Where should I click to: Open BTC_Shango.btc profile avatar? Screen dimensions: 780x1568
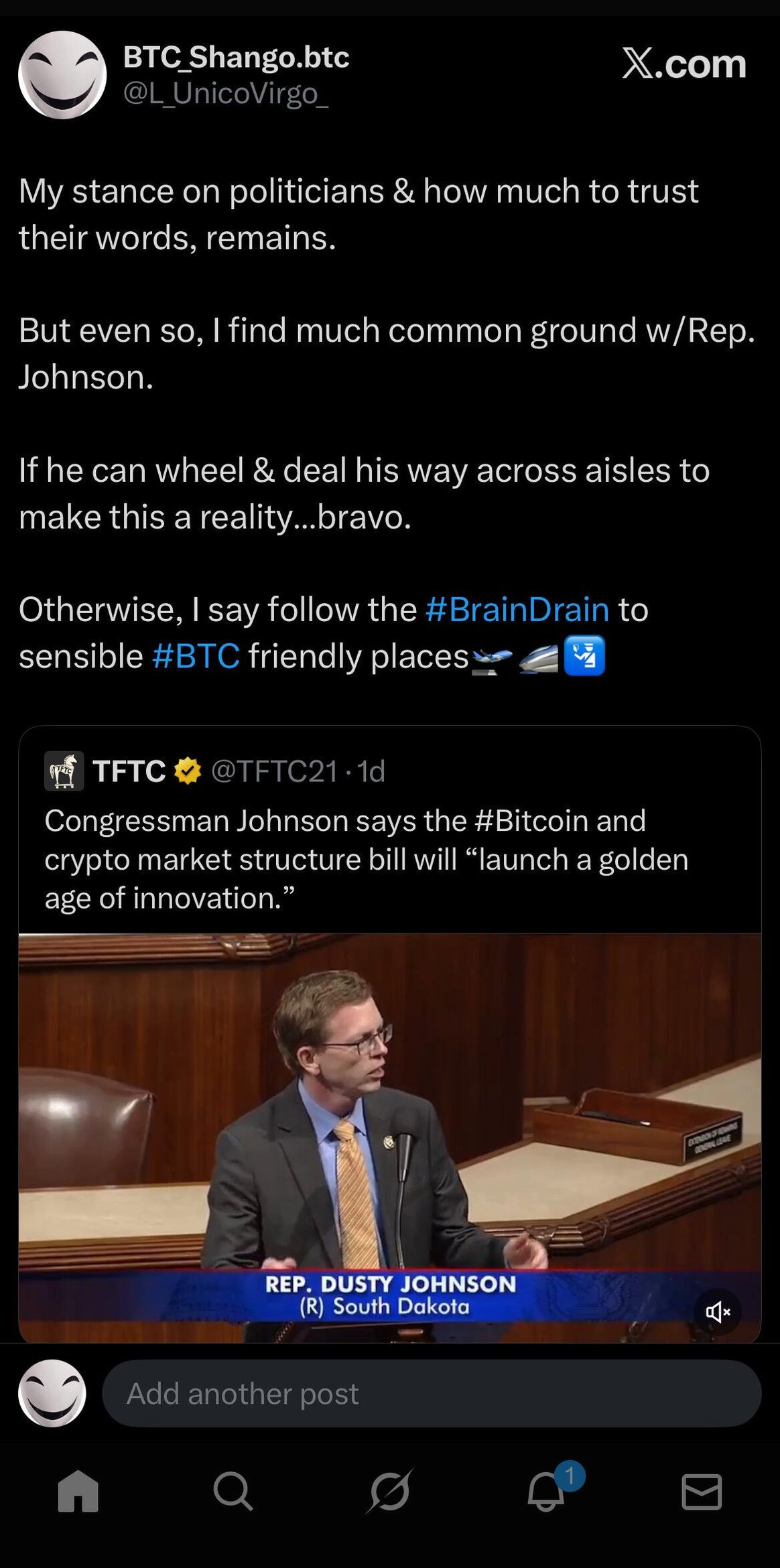click(62, 75)
